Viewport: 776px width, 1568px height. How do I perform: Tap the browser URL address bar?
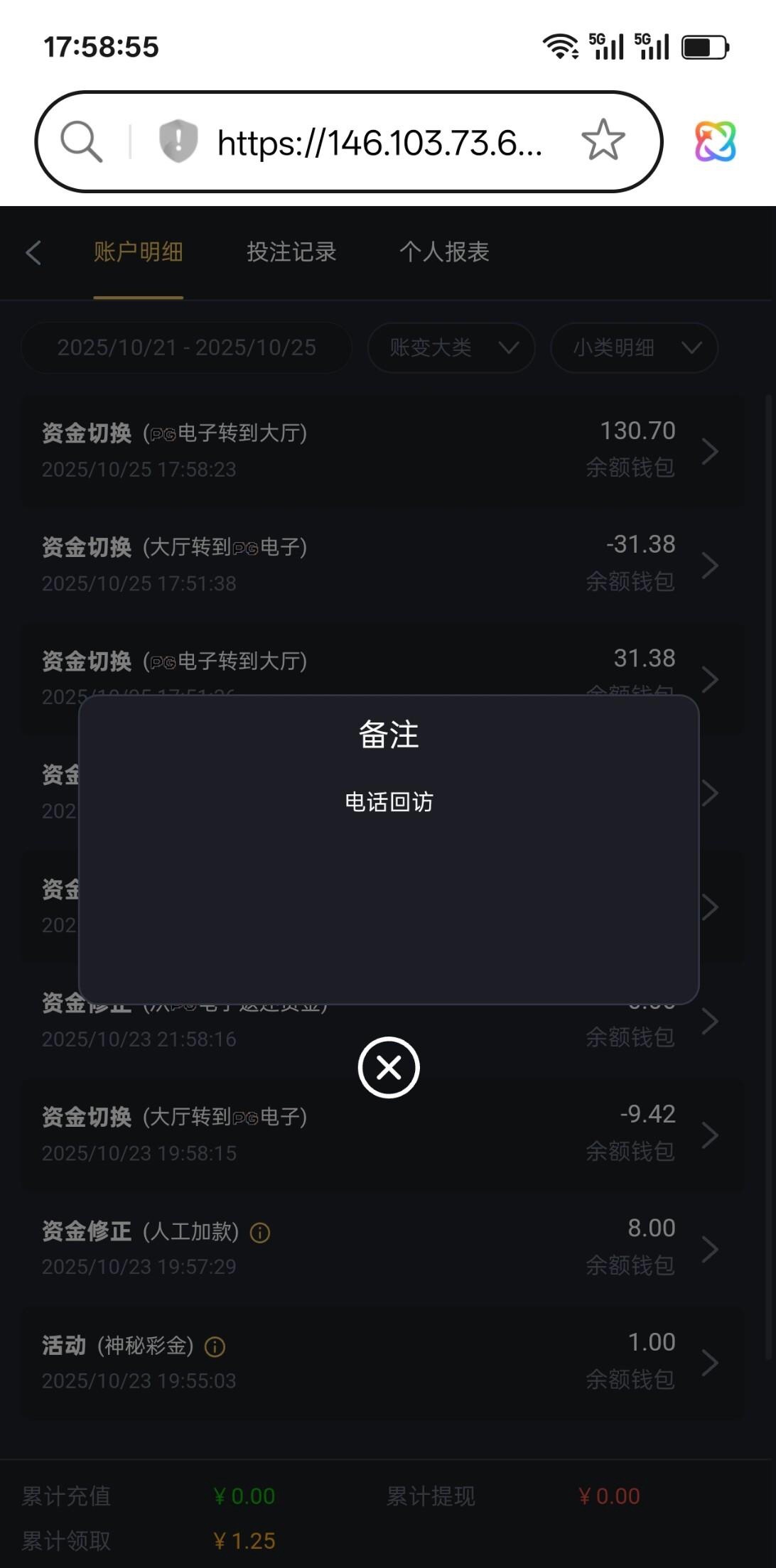point(379,143)
